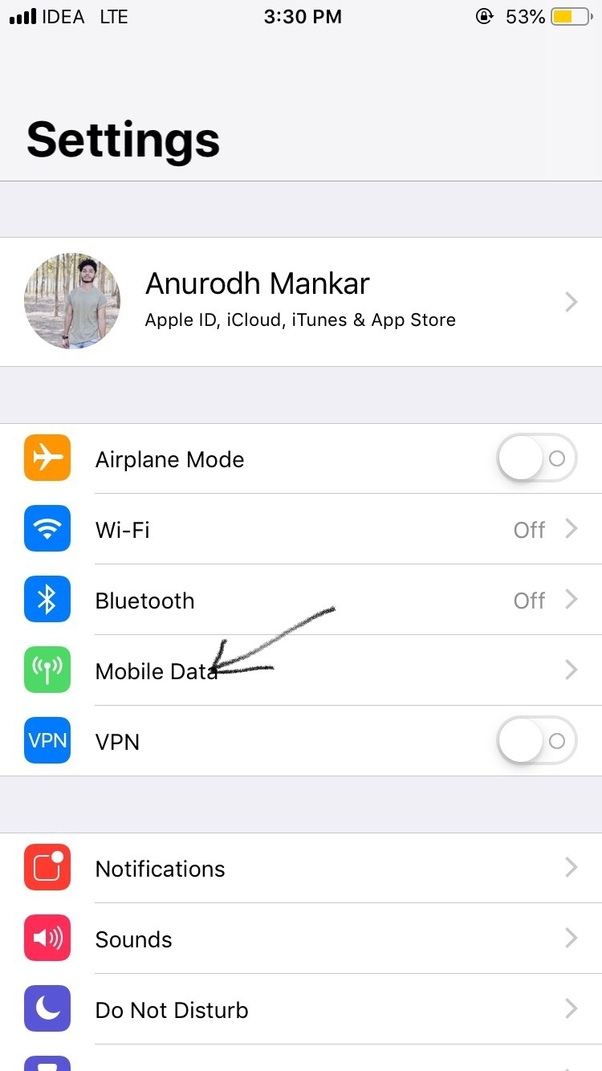Open Wi-Fi settings

point(300,529)
